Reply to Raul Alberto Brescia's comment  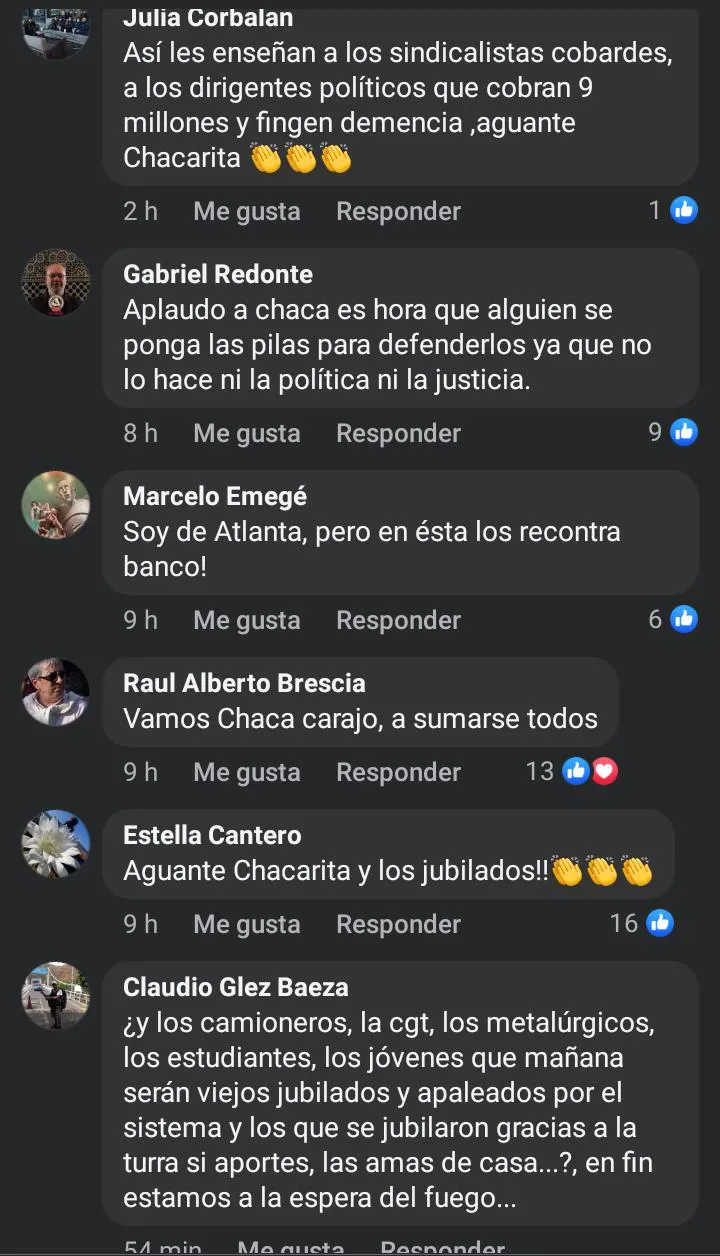(x=398, y=772)
